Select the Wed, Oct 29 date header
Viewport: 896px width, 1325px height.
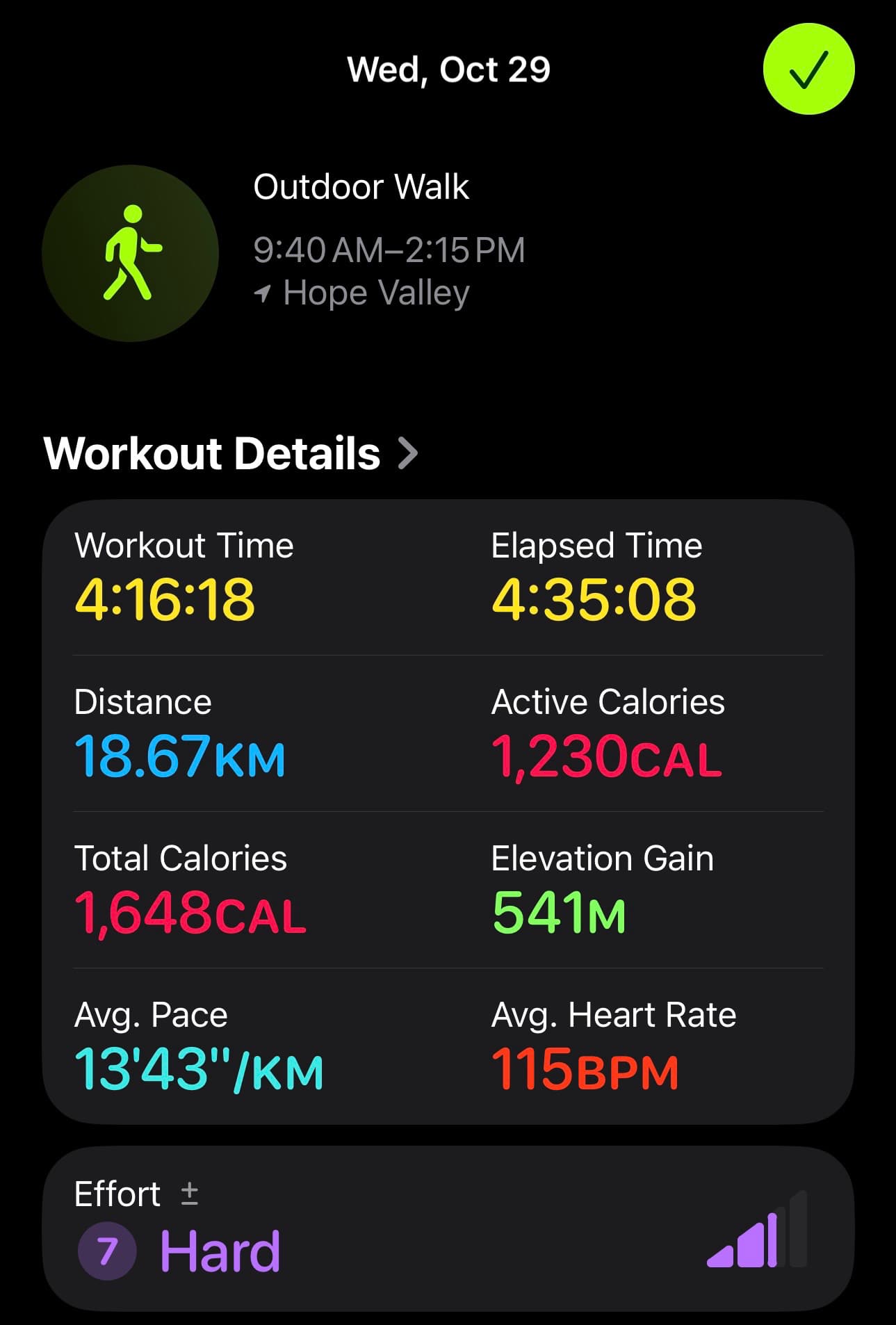[x=448, y=69]
